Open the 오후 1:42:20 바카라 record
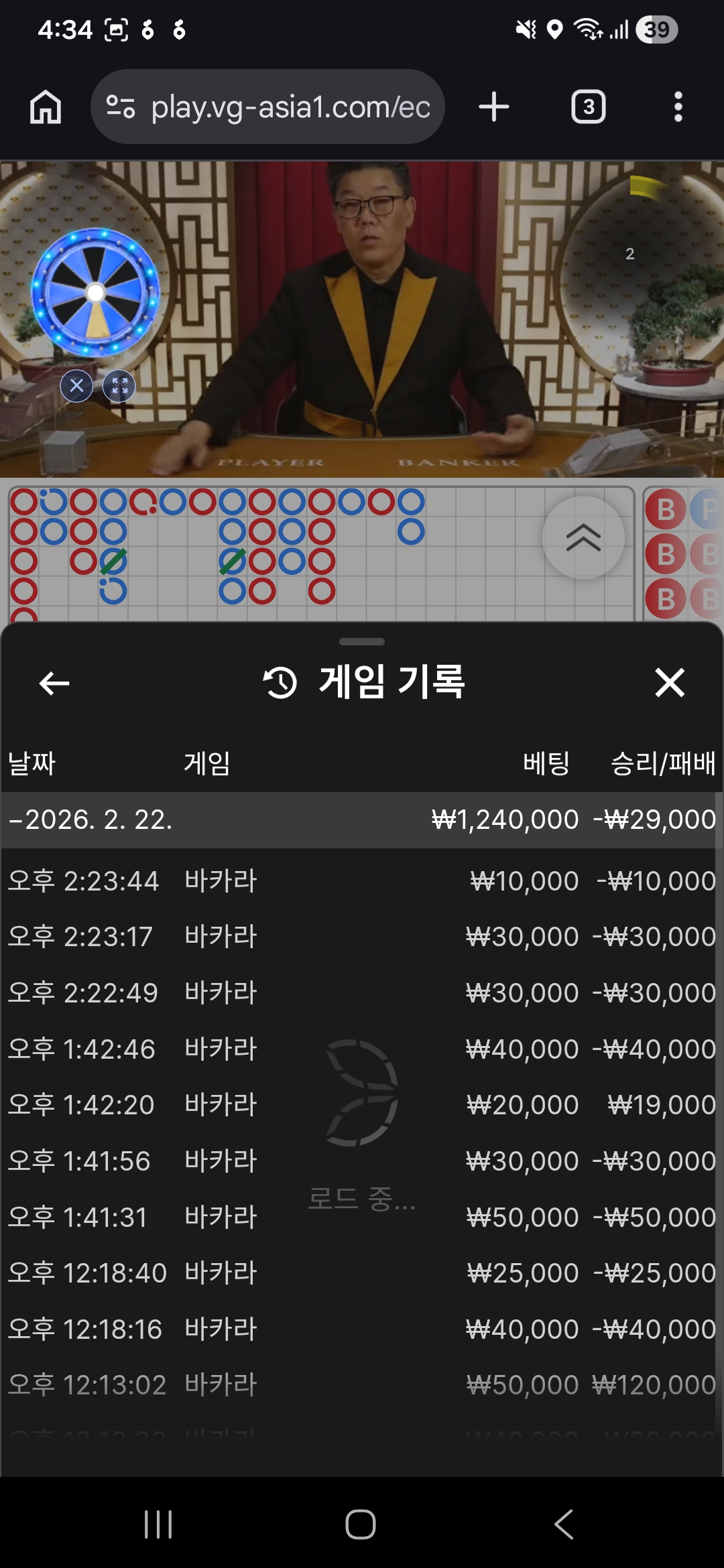 point(362,1104)
